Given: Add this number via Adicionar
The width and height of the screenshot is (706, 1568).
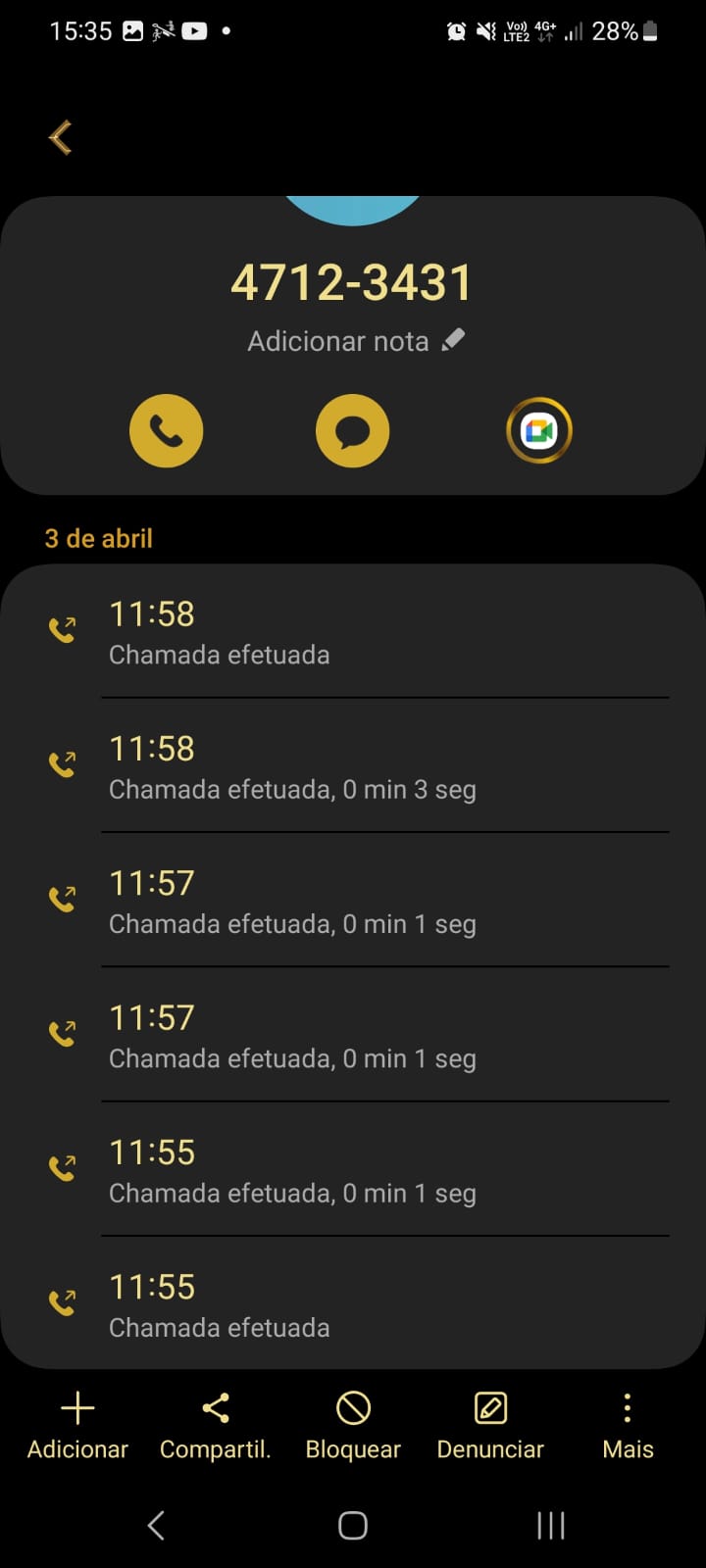Looking at the screenshot, I should pos(77,1426).
